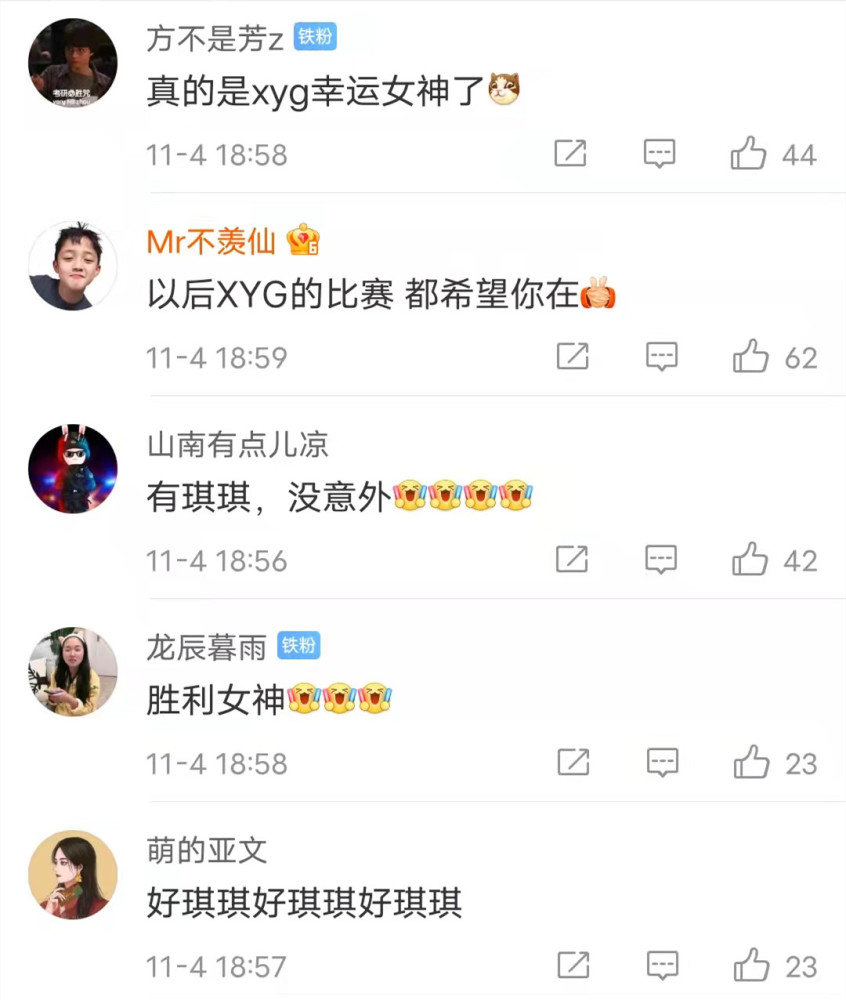Repost Mr不羡仙's comment
The width and height of the screenshot is (846, 1000).
[x=572, y=357]
